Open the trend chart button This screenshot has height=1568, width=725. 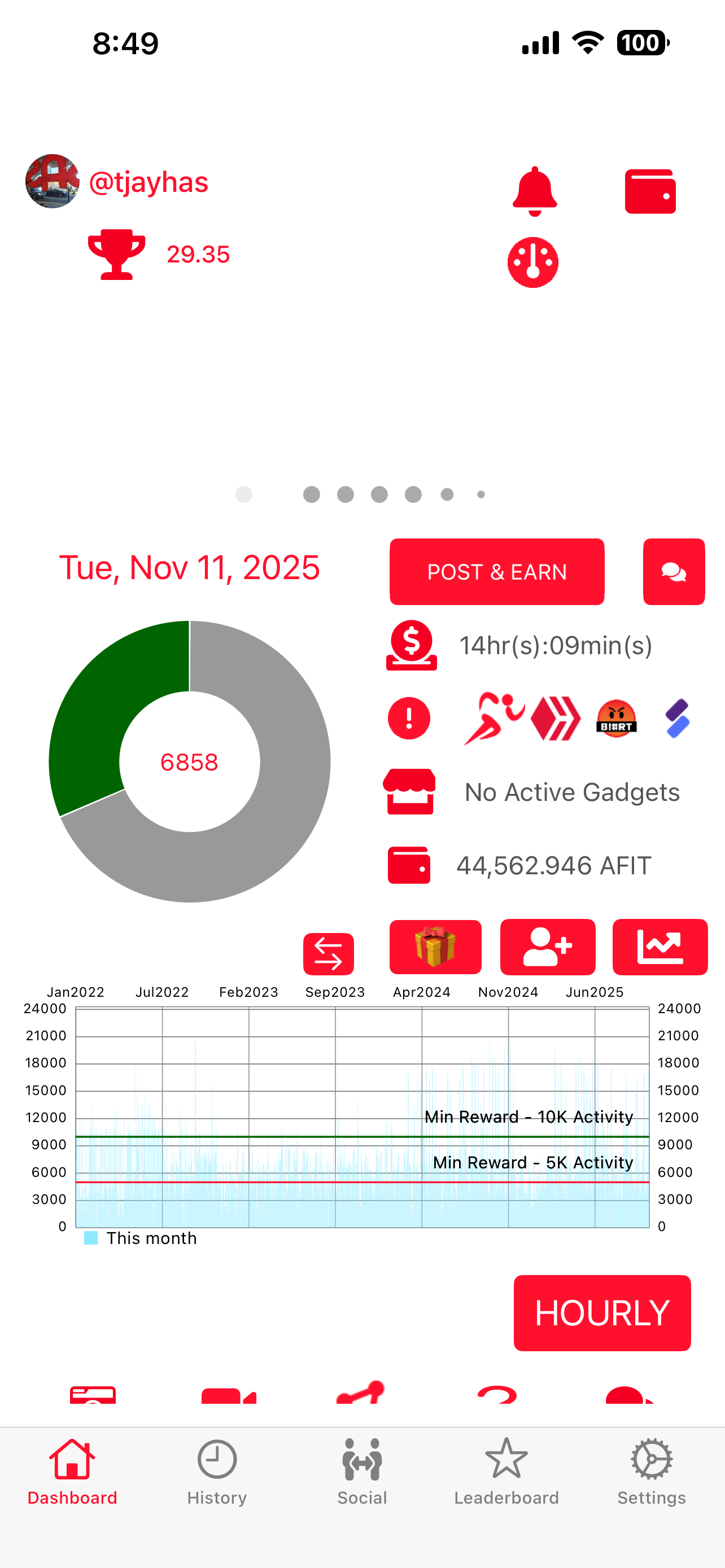pos(660,947)
